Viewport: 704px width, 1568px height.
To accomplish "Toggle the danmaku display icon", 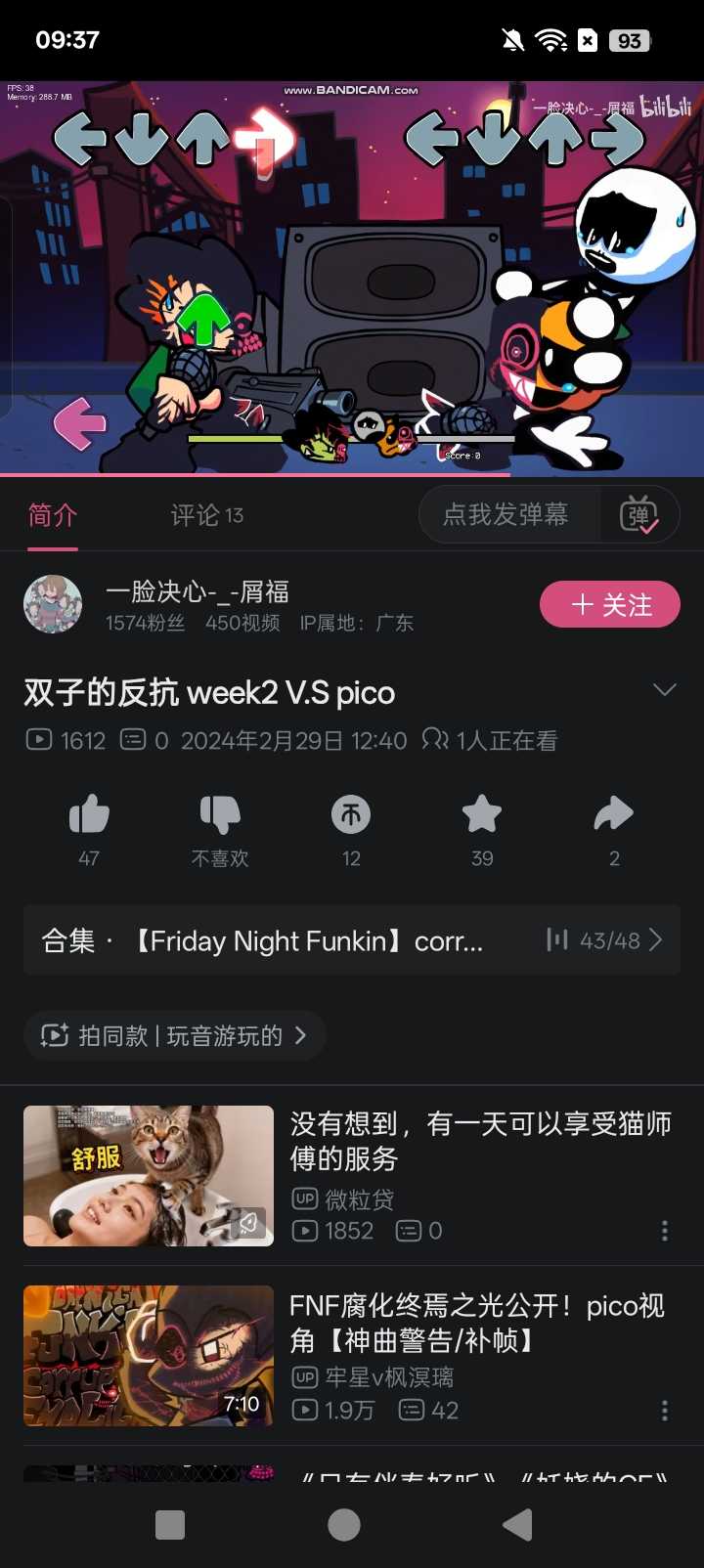I will coord(639,514).
